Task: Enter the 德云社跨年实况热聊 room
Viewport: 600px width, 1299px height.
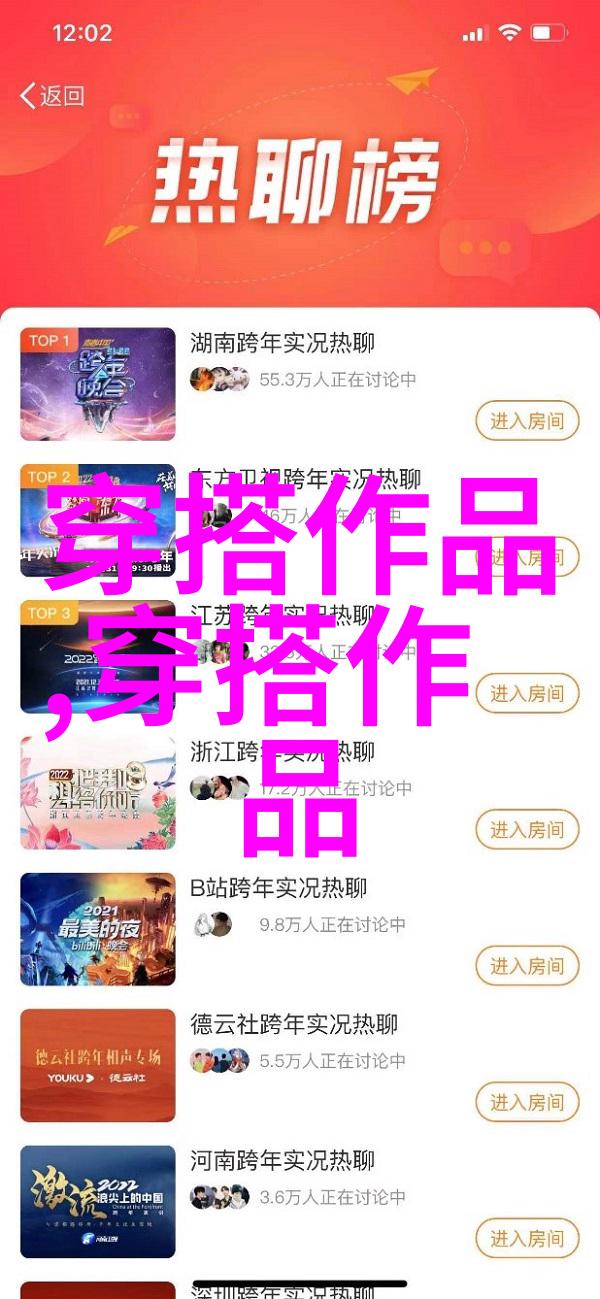Action: point(527,1103)
